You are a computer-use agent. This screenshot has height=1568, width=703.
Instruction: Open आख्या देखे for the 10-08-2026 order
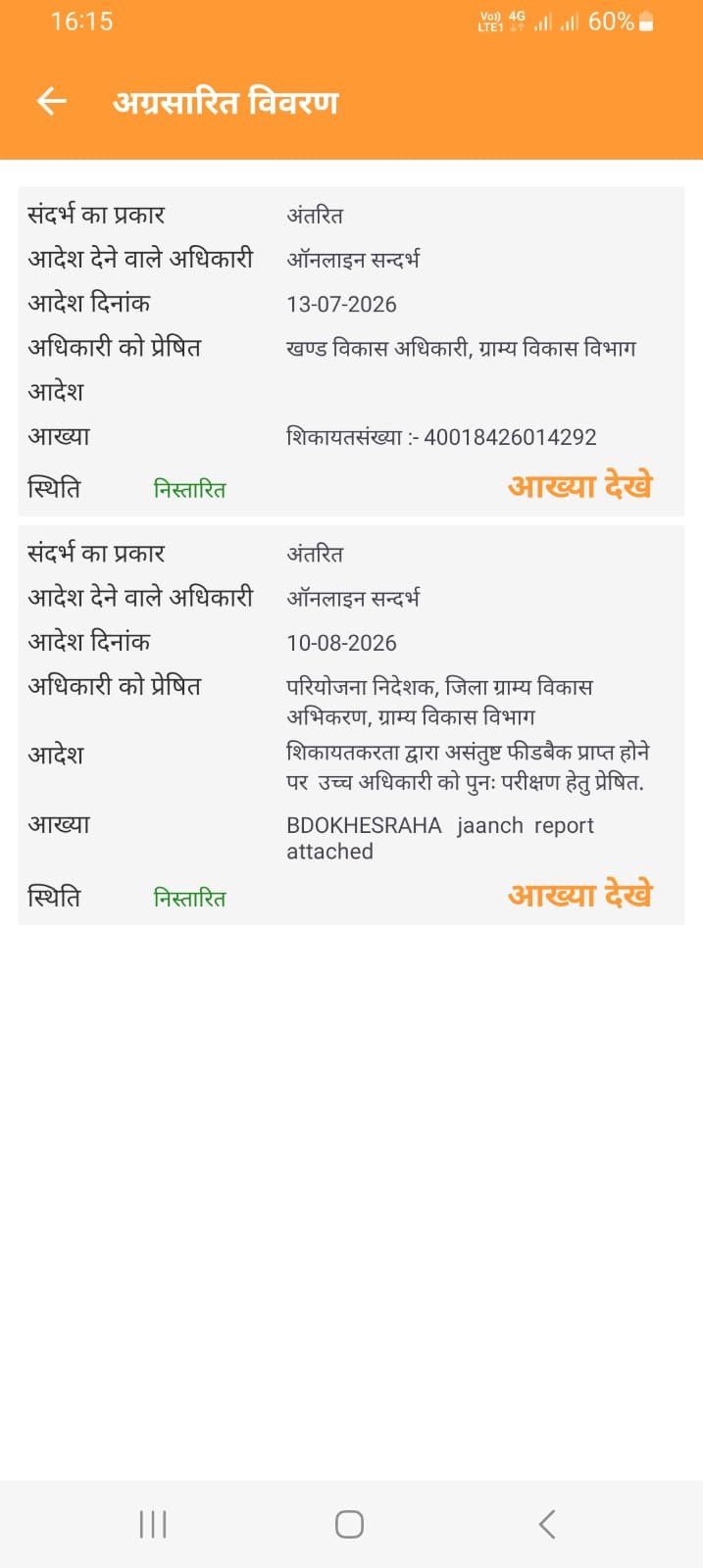point(579,895)
